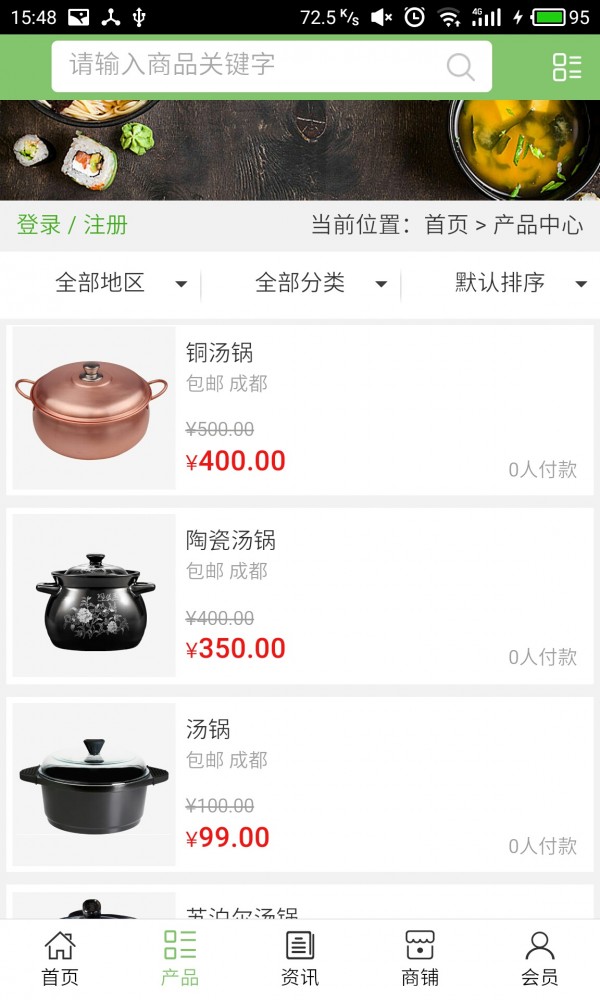Open the 会员 tab

(x=540, y=958)
